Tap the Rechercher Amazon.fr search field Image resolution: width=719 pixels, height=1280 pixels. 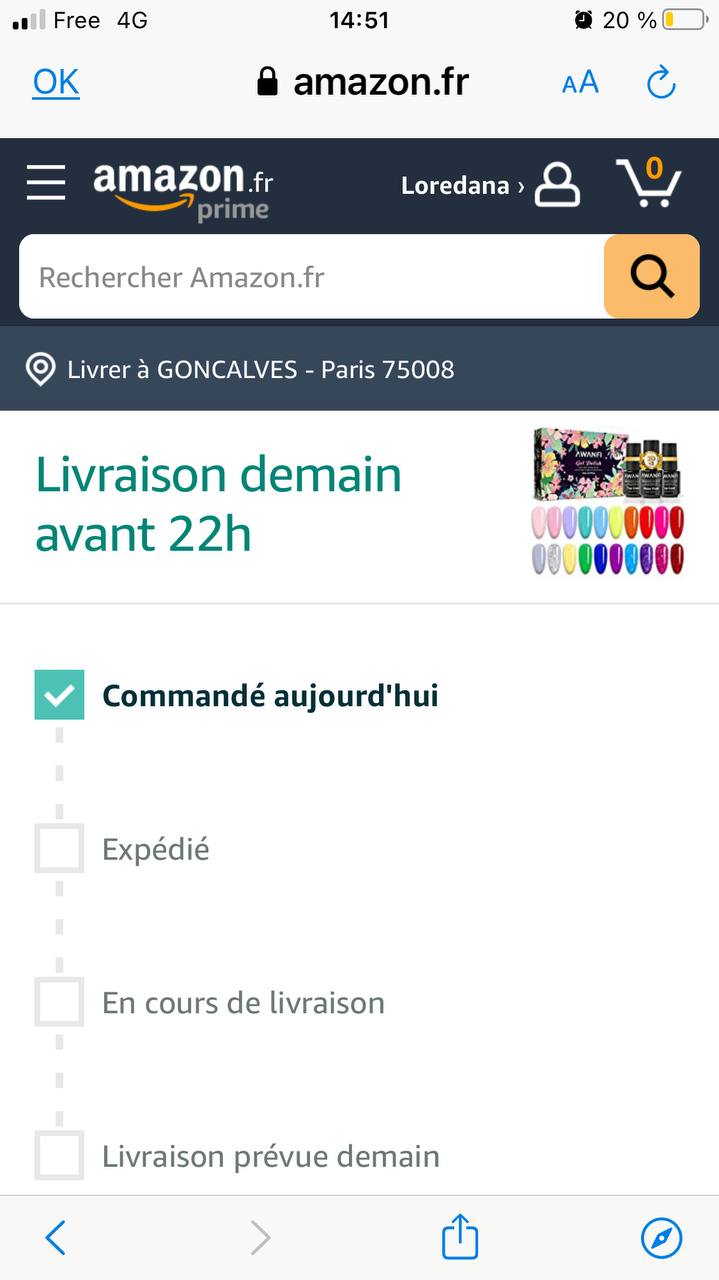(x=310, y=277)
